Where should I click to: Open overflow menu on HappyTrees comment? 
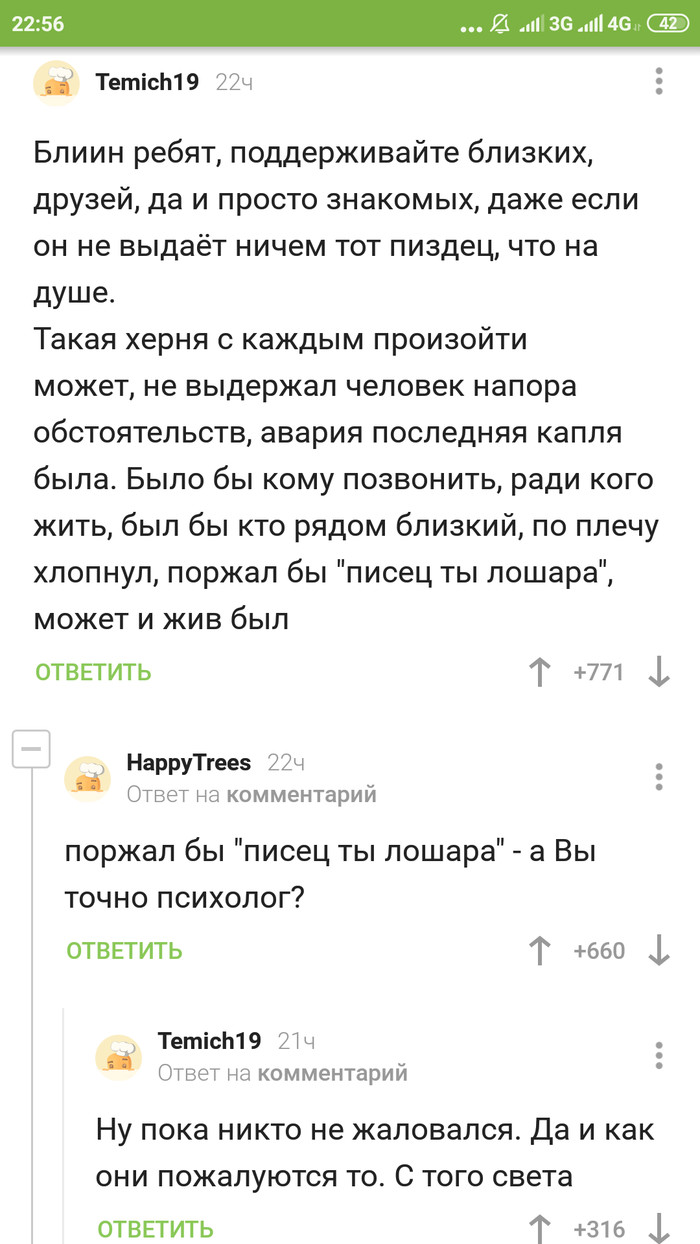(658, 777)
